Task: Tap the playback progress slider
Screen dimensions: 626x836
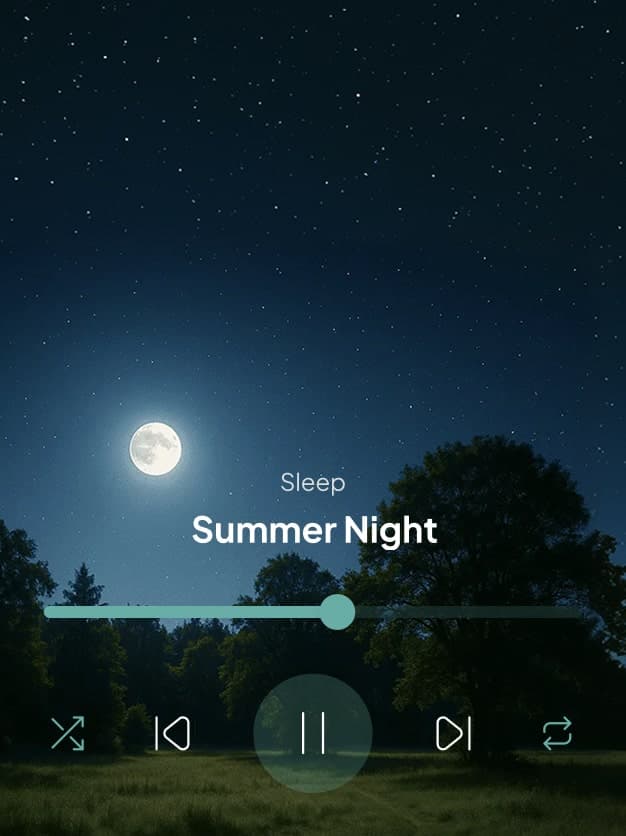Action: pos(337,612)
